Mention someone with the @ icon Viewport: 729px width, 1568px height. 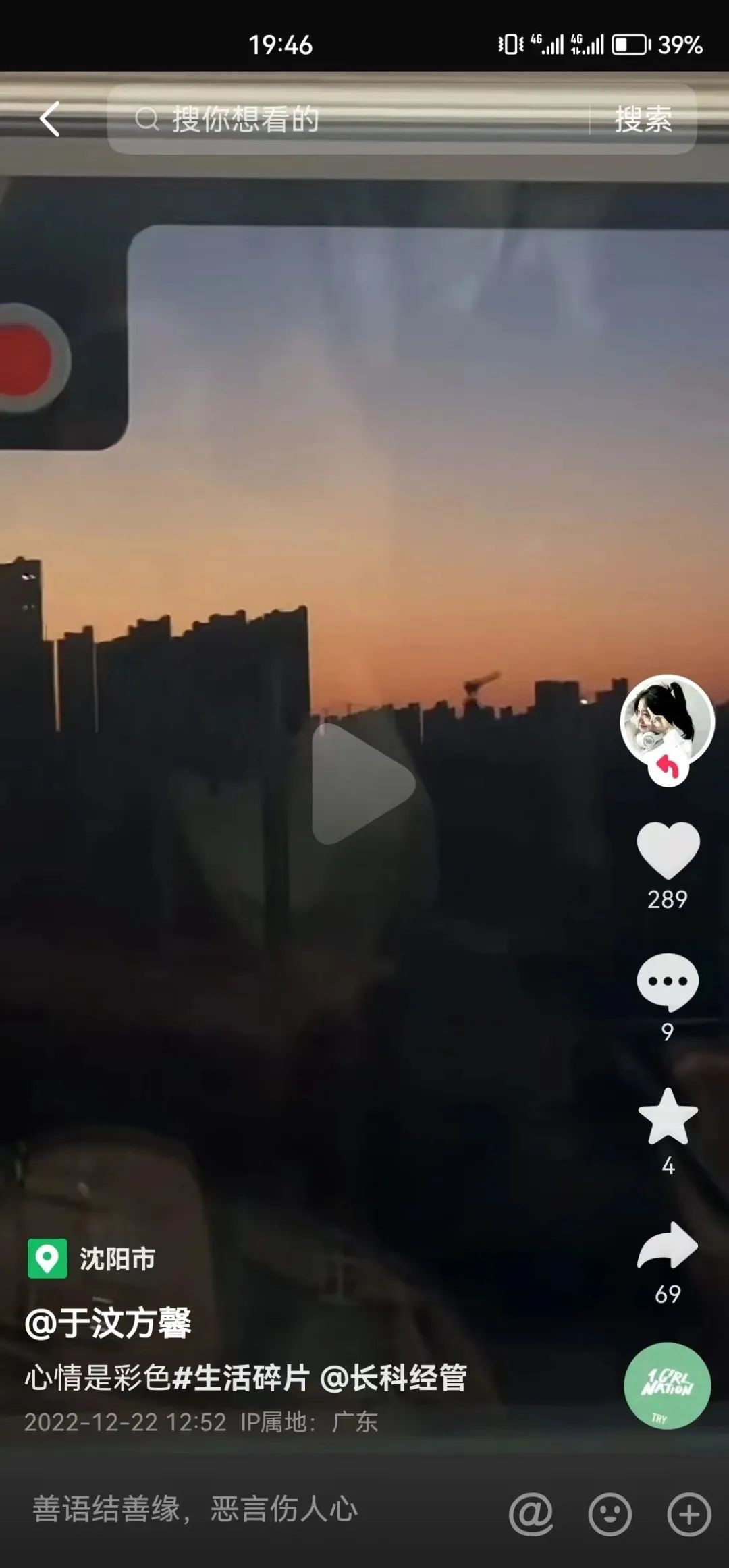pyautogui.click(x=531, y=1514)
